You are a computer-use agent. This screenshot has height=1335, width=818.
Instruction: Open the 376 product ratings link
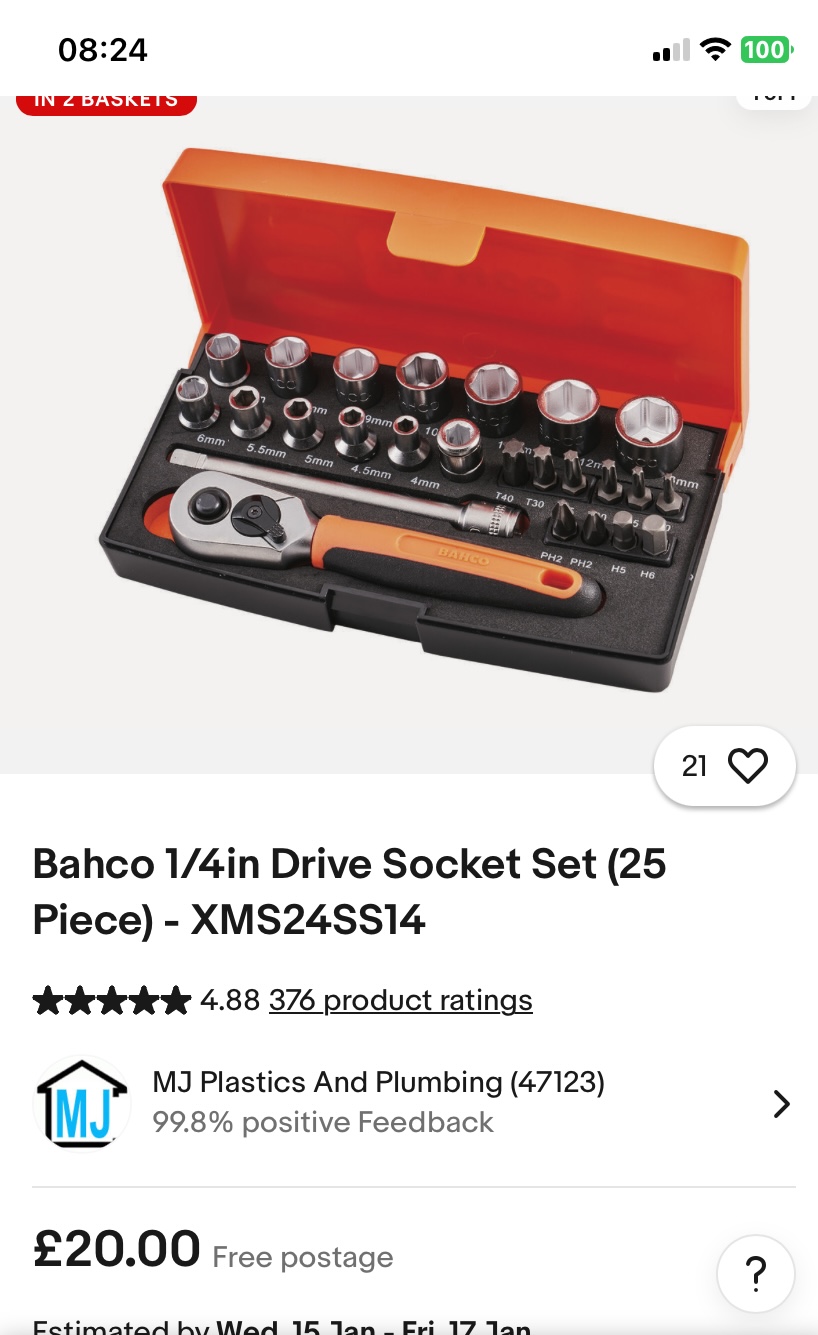click(400, 1000)
